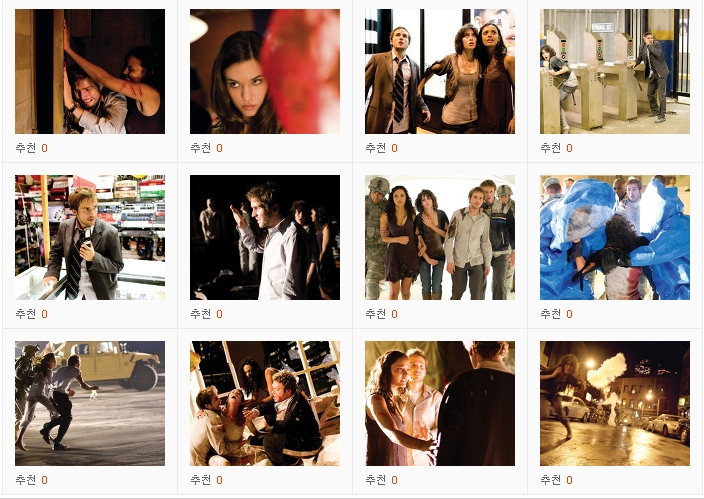Open the photo of a man pressed against a wall
This screenshot has width=704, height=499.
pos(90,72)
